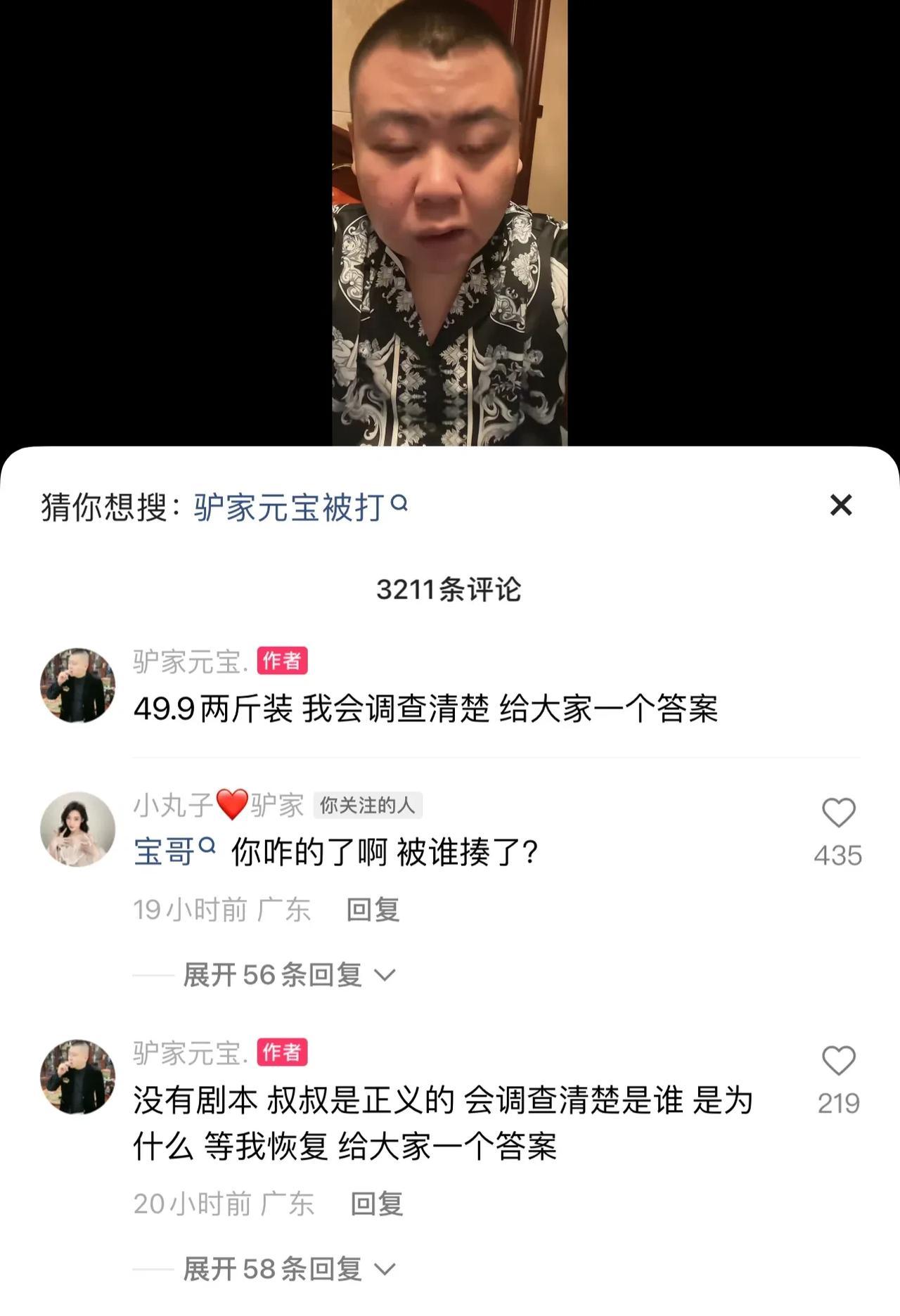Like the author's comment with 219 likes
This screenshot has width=900, height=1316.
[838, 1061]
